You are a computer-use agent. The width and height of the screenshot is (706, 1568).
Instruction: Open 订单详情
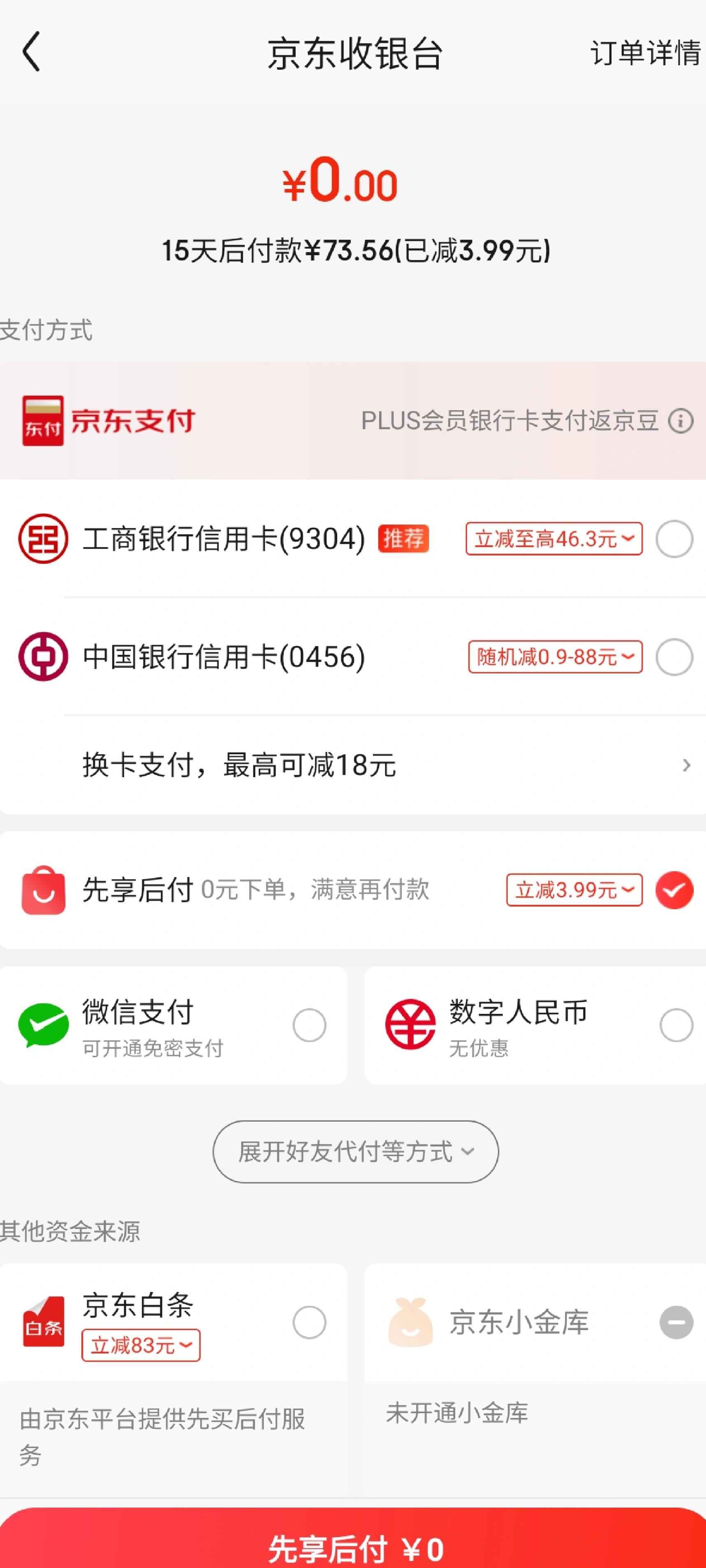[645, 53]
